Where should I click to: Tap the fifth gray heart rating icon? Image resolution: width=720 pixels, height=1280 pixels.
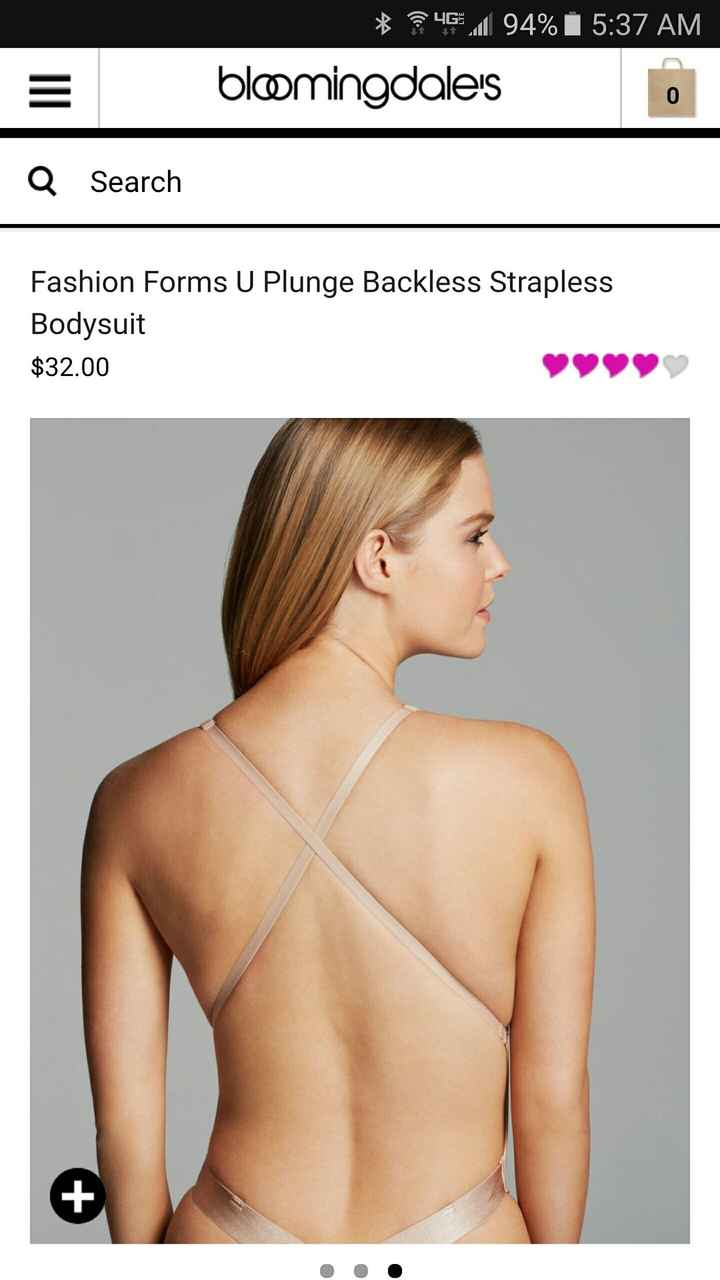(x=675, y=366)
